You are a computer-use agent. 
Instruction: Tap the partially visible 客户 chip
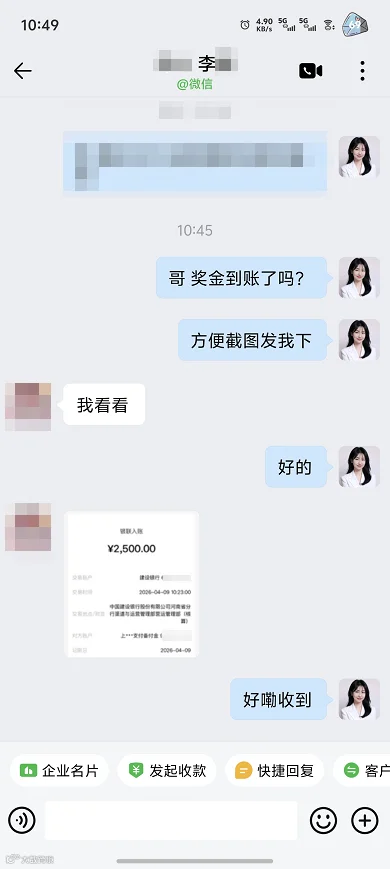362,770
